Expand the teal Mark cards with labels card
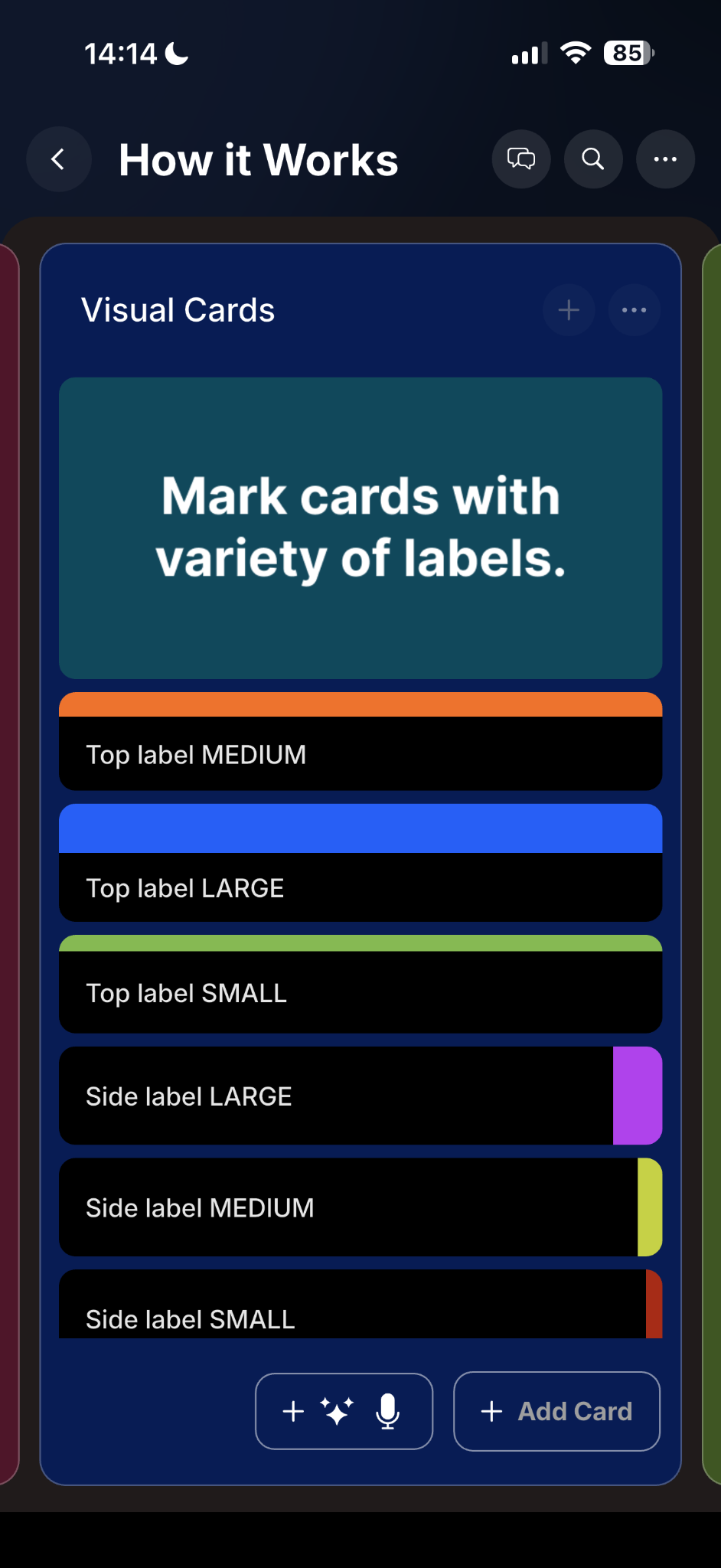 tap(360, 528)
